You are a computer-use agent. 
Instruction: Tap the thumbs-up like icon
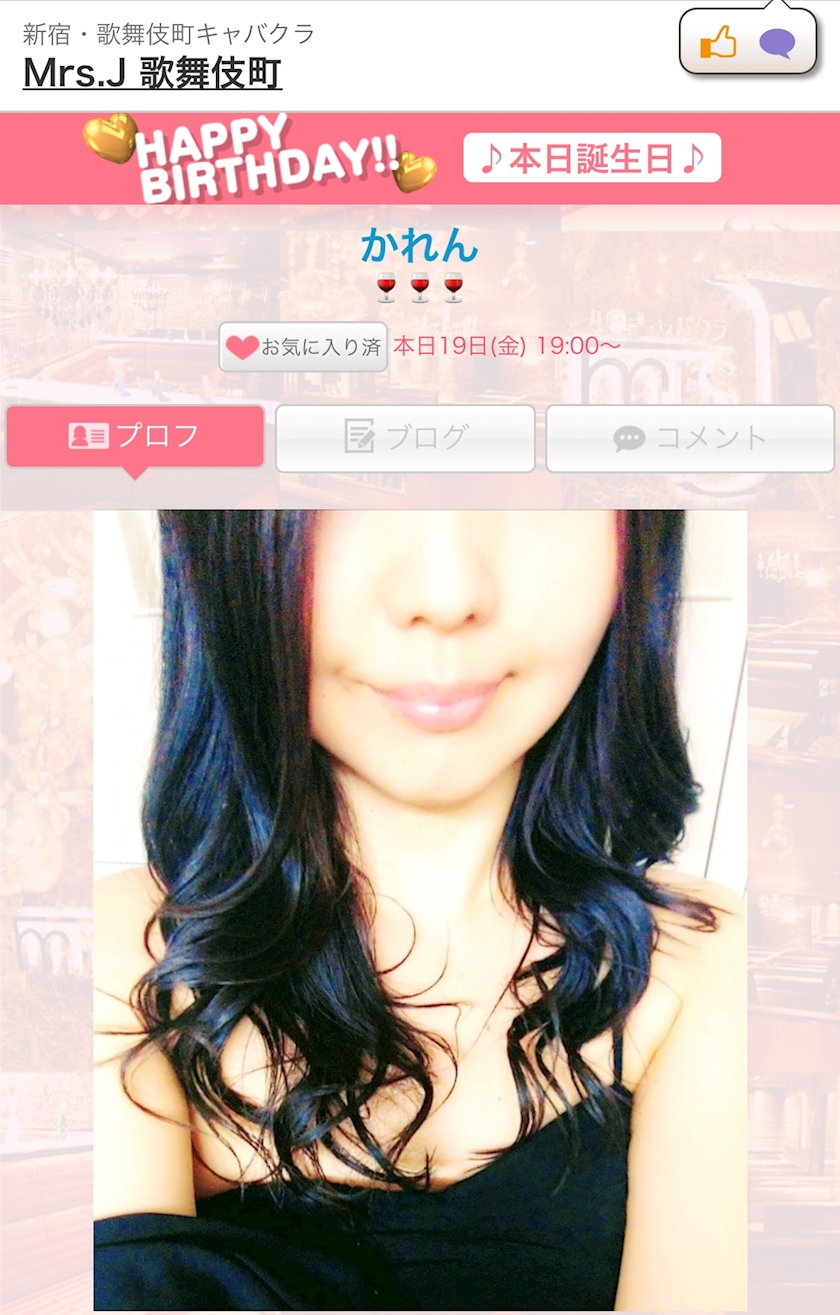[x=718, y=43]
